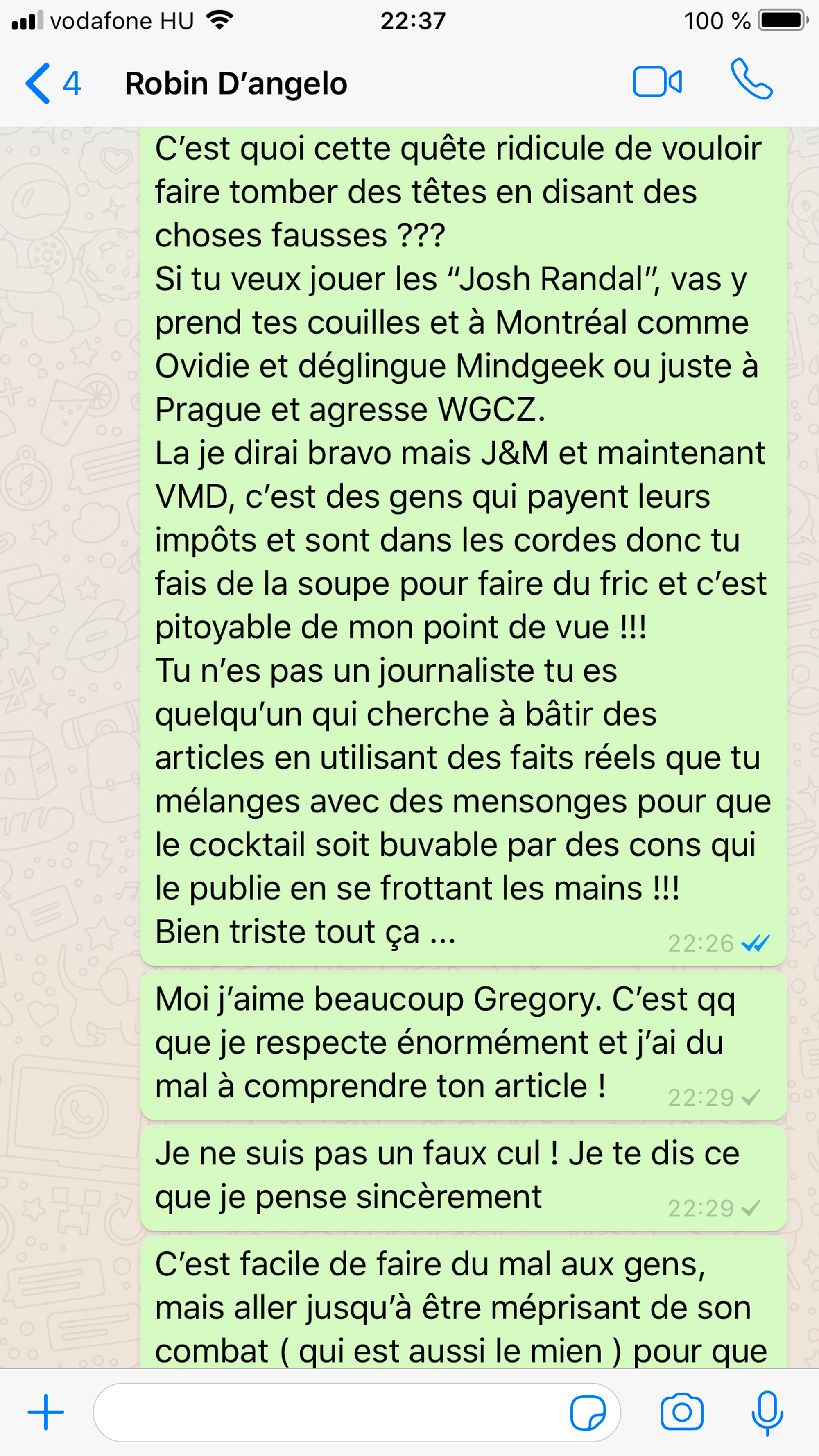Start a video call with Robin D'angelo

click(657, 82)
